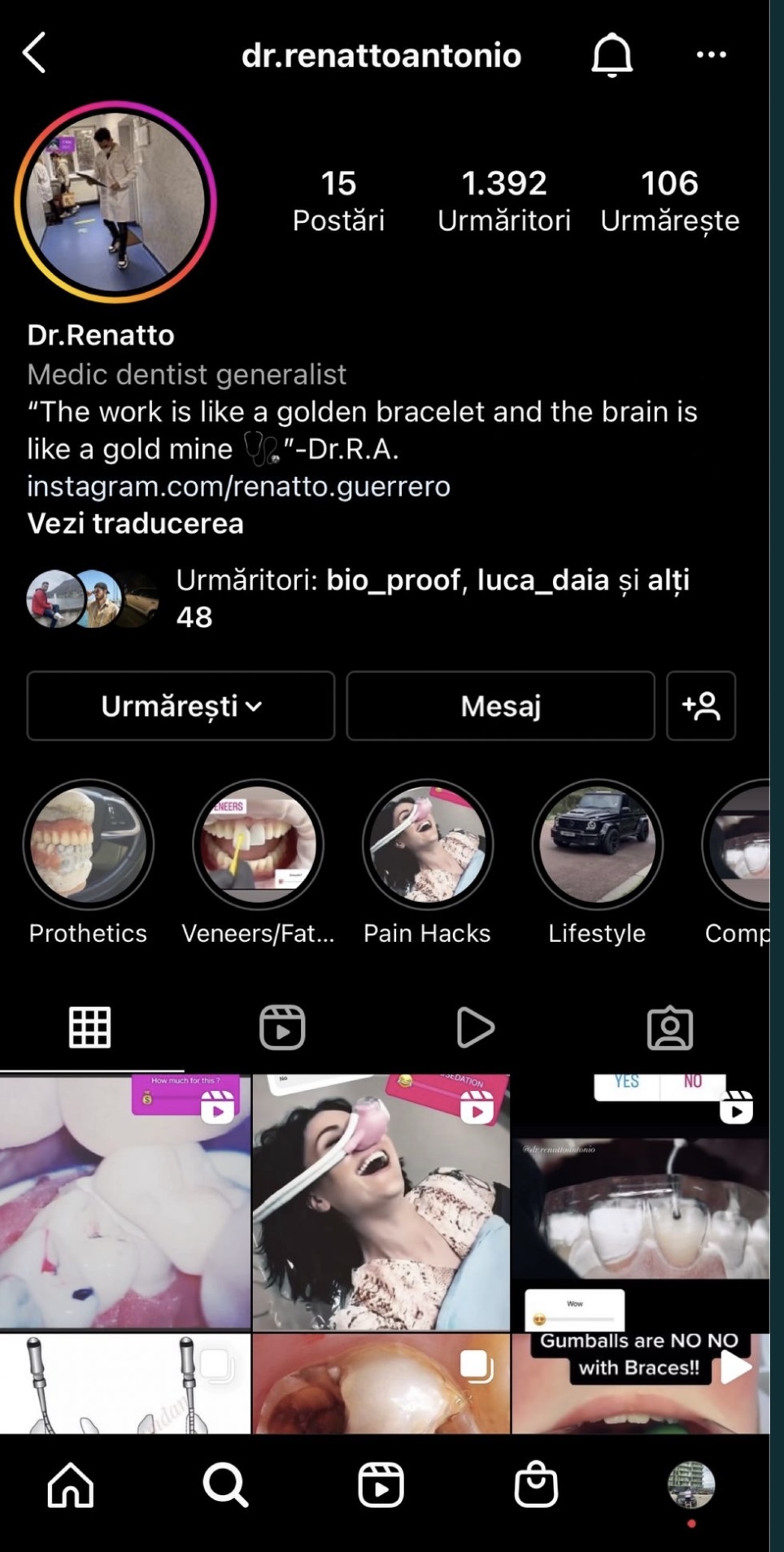Viewport: 784px width, 1552px height.
Task: Show suggested accounts with add-person icon
Action: pos(701,706)
